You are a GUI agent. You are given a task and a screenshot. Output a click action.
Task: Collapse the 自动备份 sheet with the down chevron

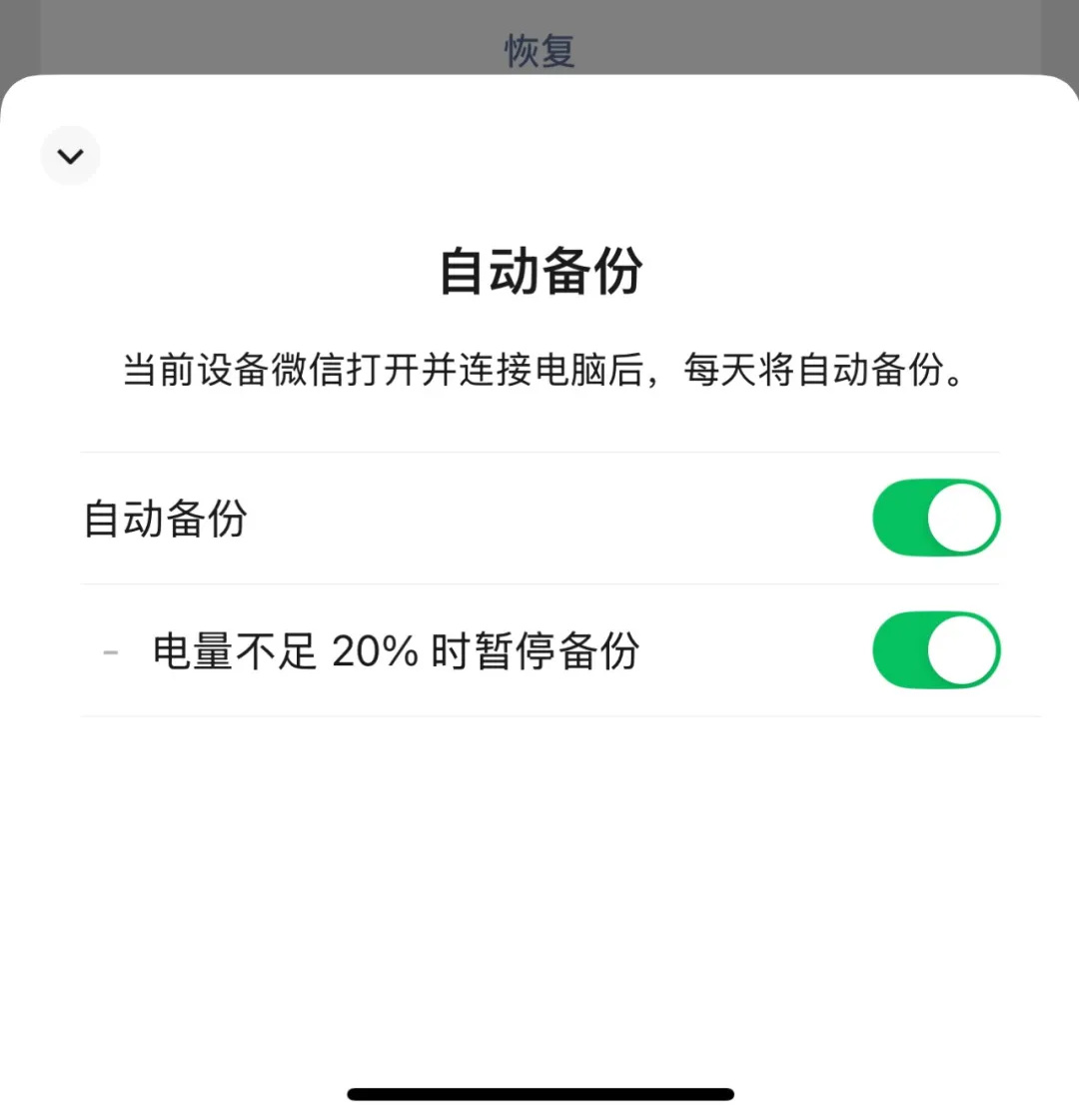[x=70, y=156]
